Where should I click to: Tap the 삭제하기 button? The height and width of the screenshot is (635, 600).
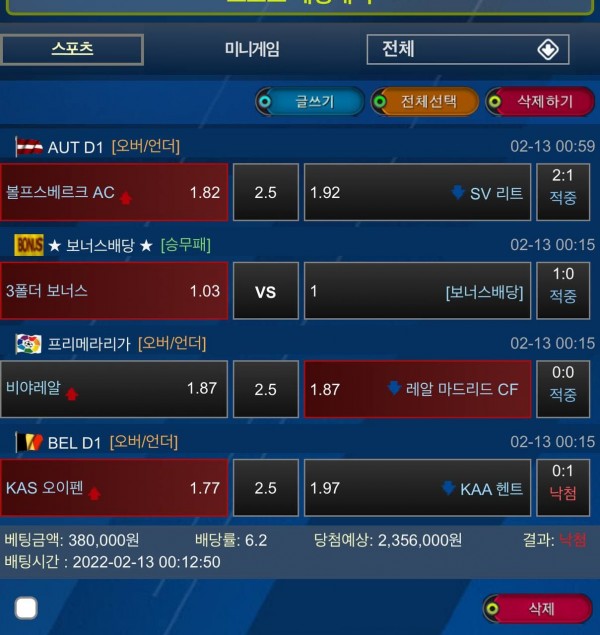[x=539, y=101]
